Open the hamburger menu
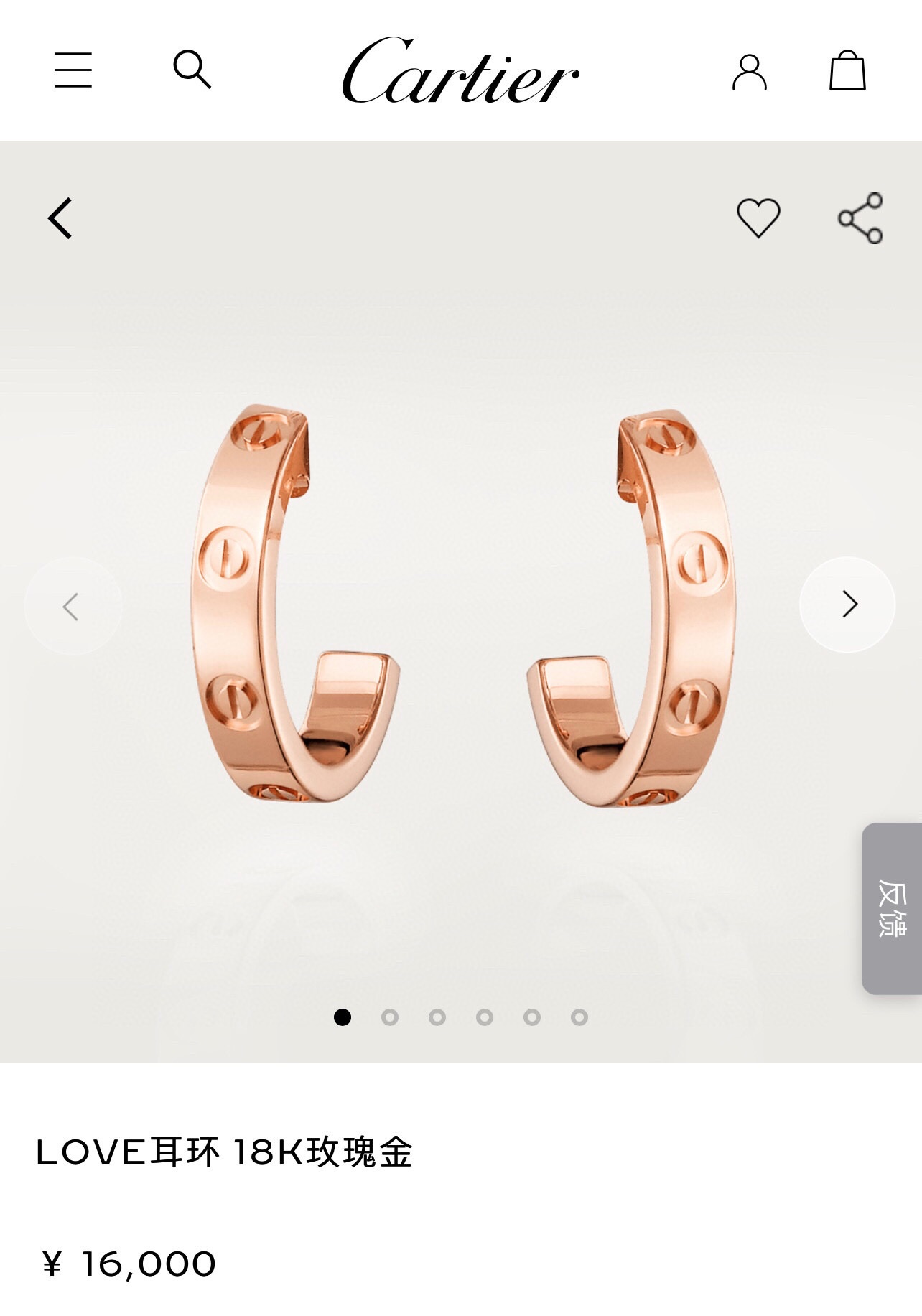 73,70
